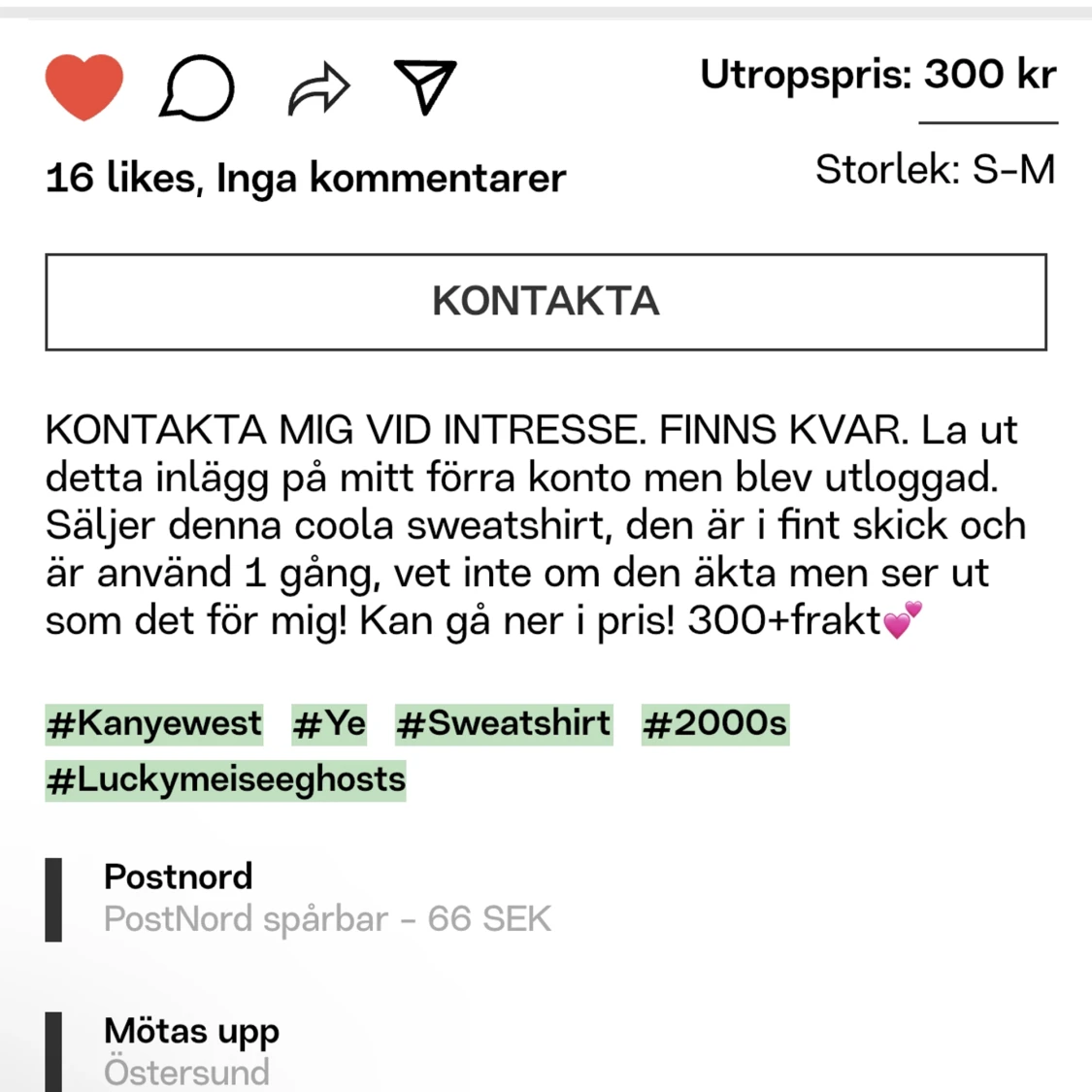Open comments via the speech bubble icon
The height and width of the screenshot is (1092, 1092).
click(197, 88)
